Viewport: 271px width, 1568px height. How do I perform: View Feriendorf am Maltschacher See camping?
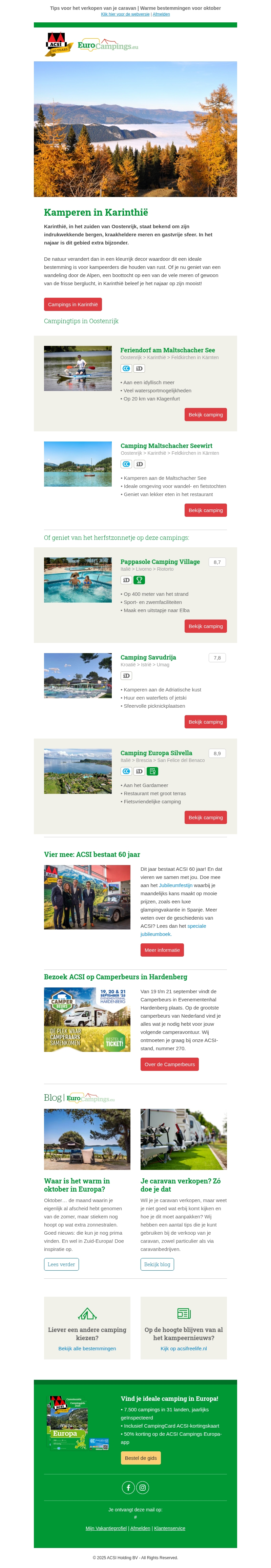205,414
